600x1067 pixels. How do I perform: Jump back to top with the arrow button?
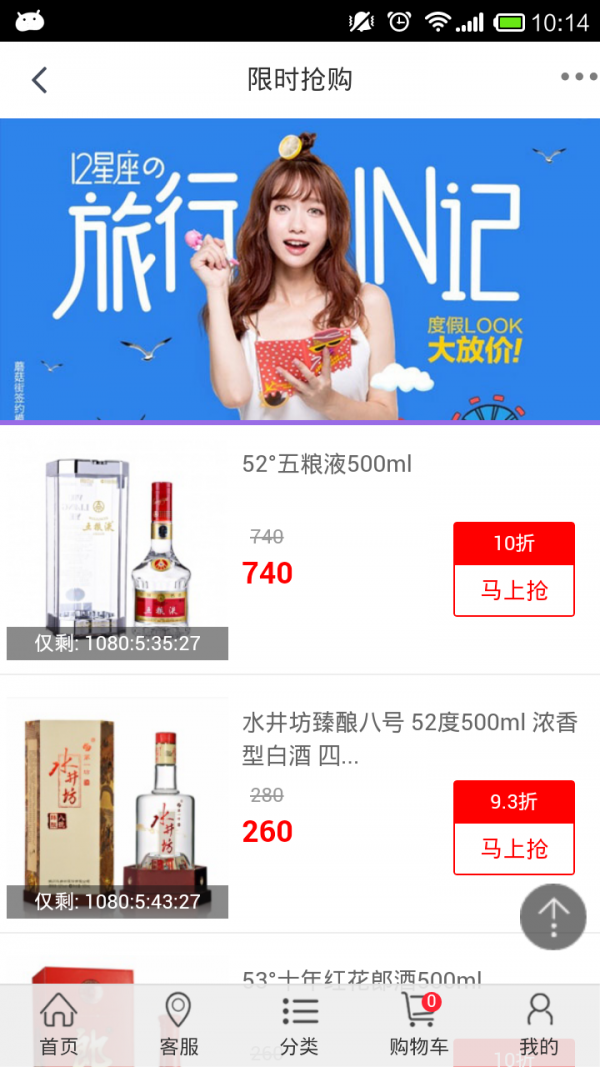click(x=553, y=916)
